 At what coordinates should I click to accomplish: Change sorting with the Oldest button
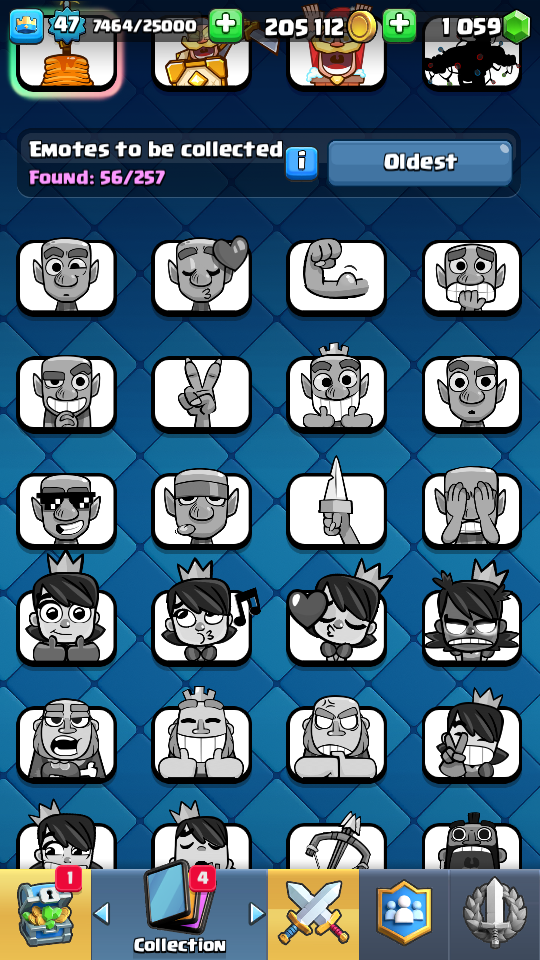[420, 162]
